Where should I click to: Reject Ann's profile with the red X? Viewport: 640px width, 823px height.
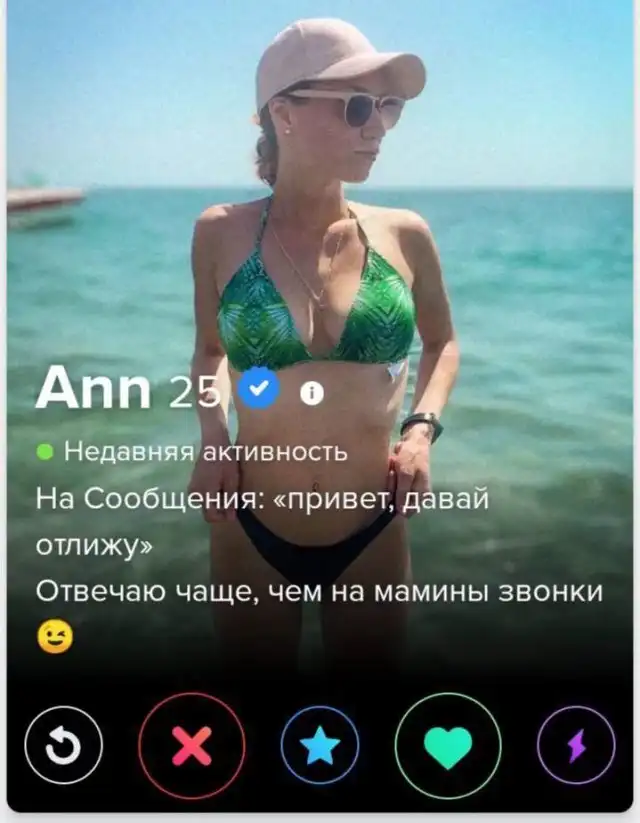point(191,746)
